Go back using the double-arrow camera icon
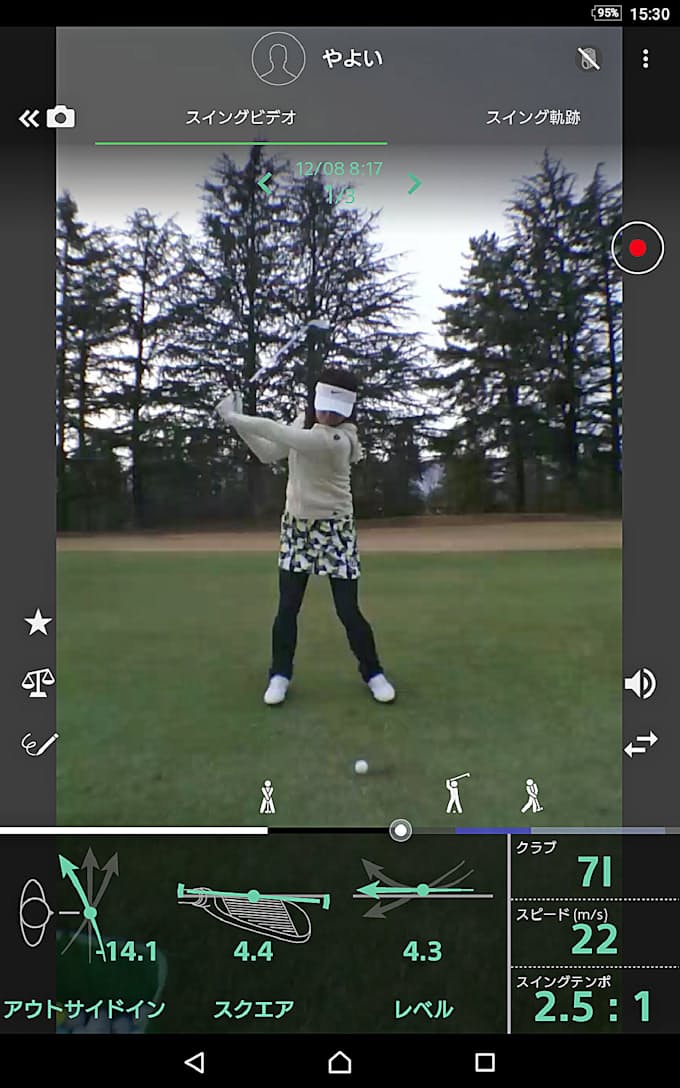Screen dimensions: 680x1088 [46, 118]
